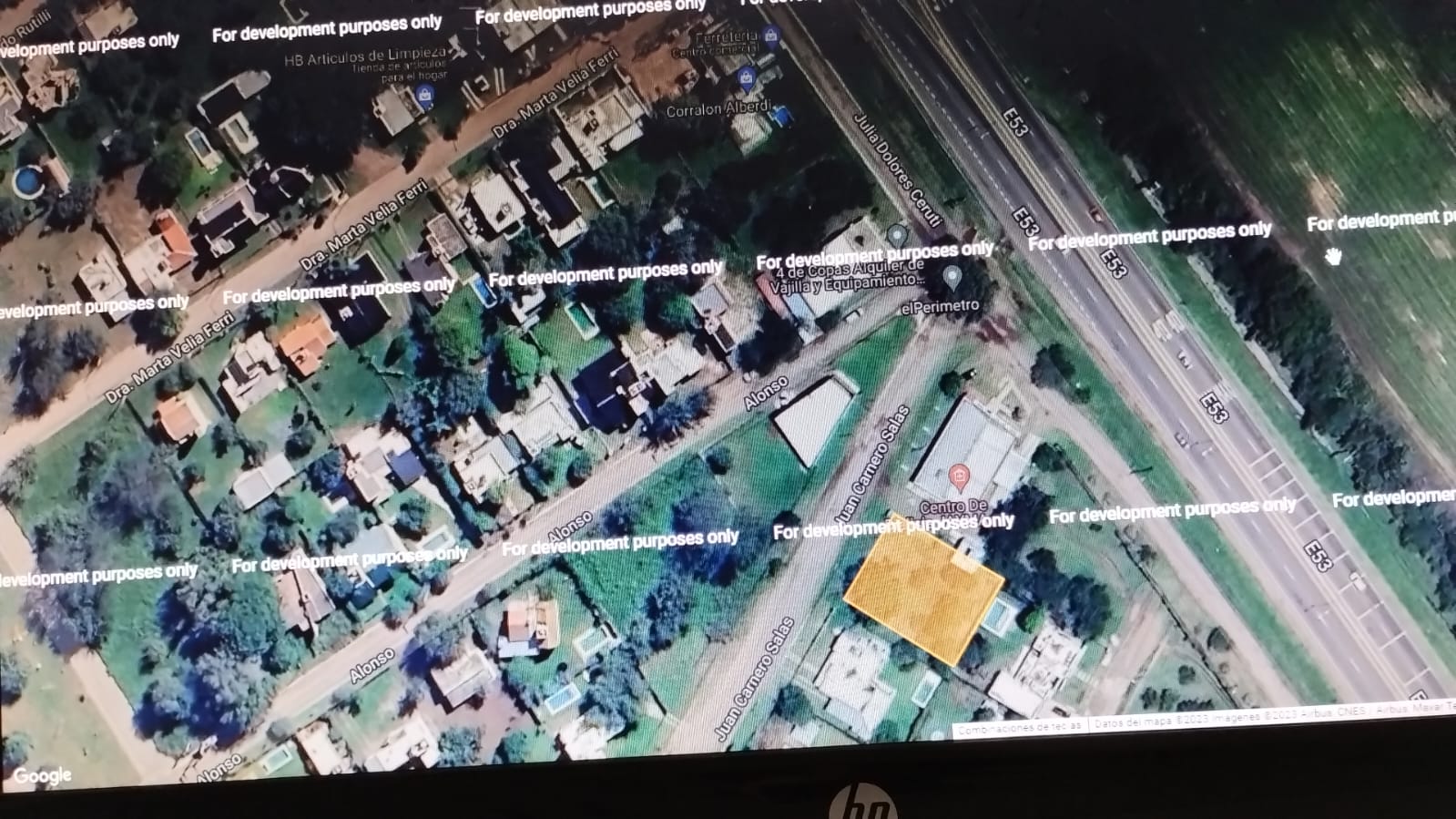The width and height of the screenshot is (1456, 819).
Task: Open the 4 de Copas Alquiler de Vajilla pin
Action: coord(896,236)
